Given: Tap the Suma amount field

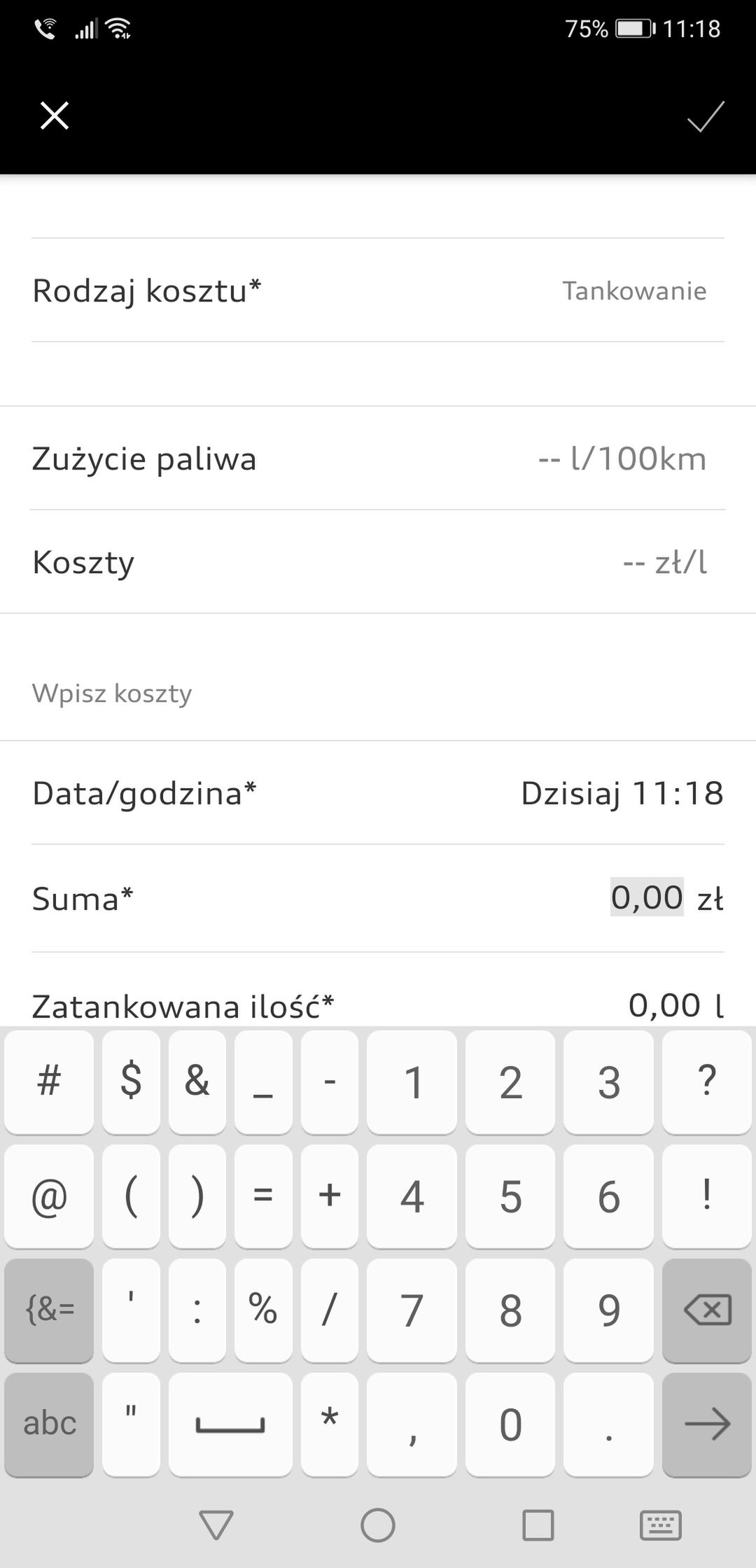Looking at the screenshot, I should 647,897.
